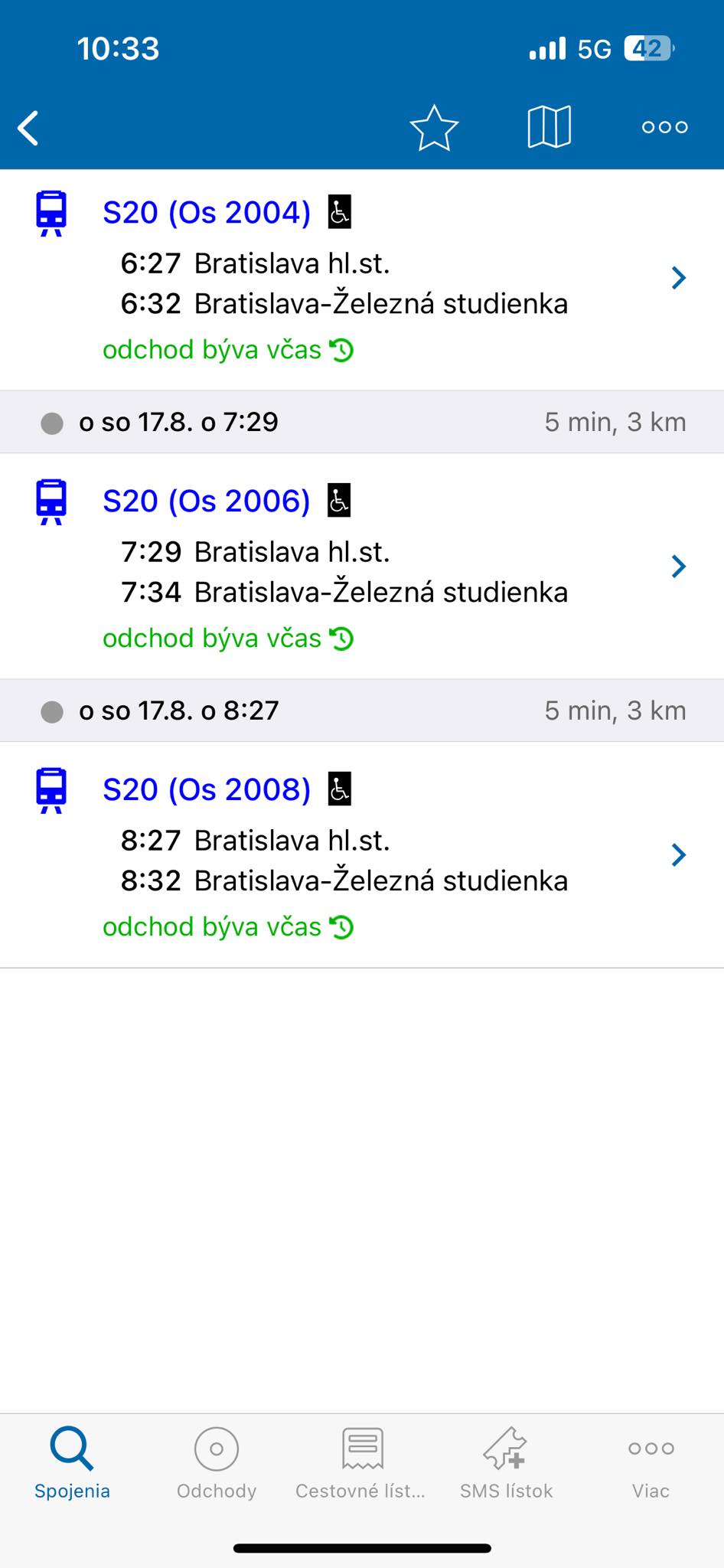The height and width of the screenshot is (1568, 724).
Task: Open the overflow menu in the header
Action: 664,128
